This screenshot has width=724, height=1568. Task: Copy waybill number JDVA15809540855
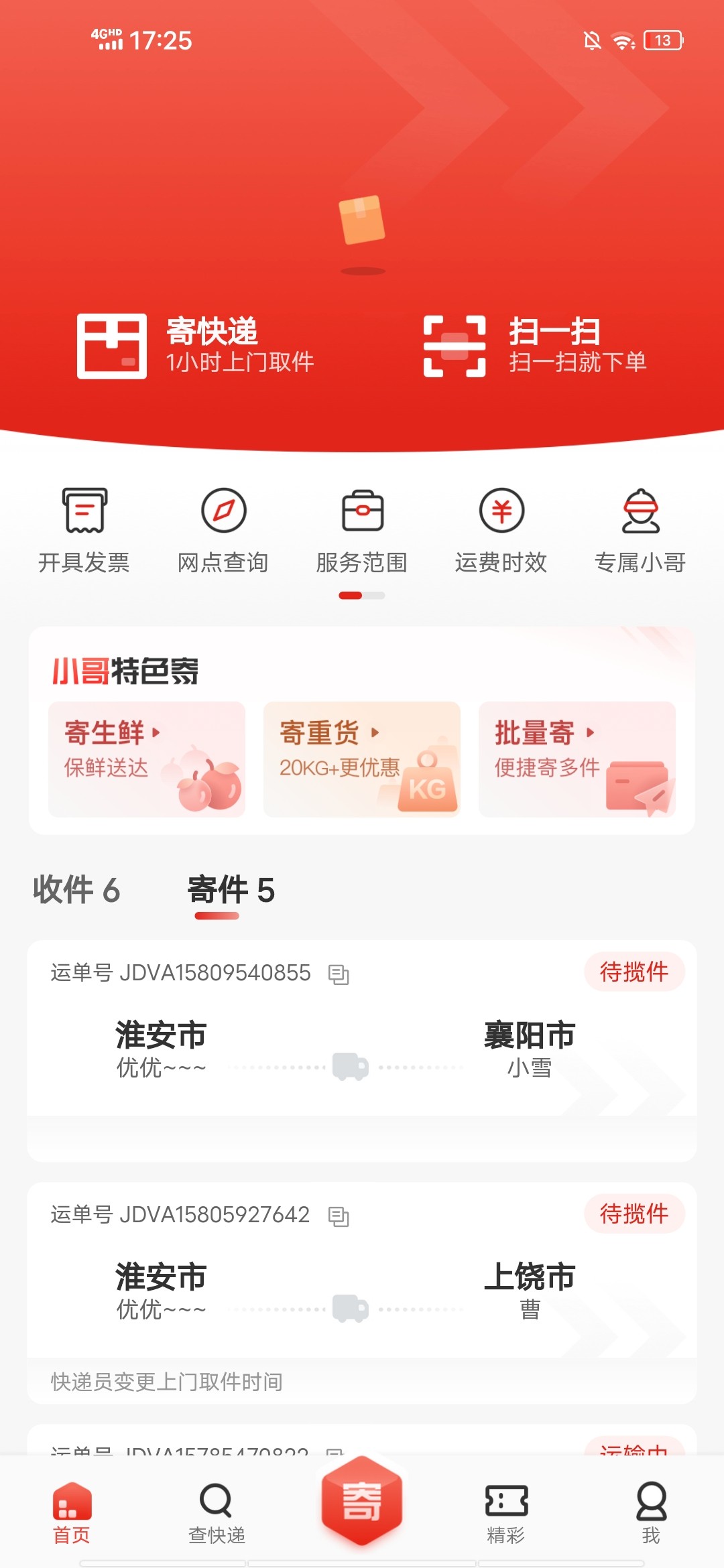point(339,974)
